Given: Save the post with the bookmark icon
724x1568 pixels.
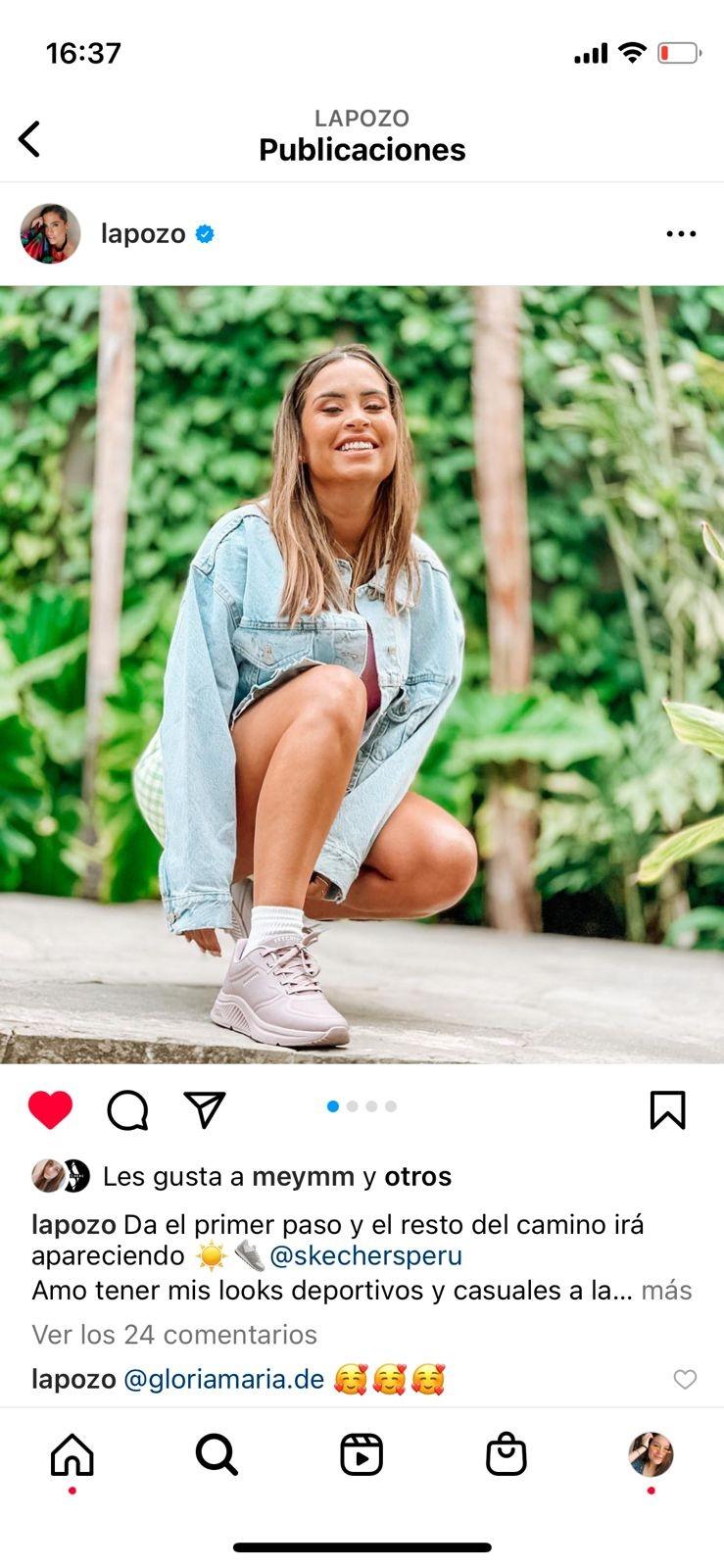Looking at the screenshot, I should click(x=667, y=1109).
